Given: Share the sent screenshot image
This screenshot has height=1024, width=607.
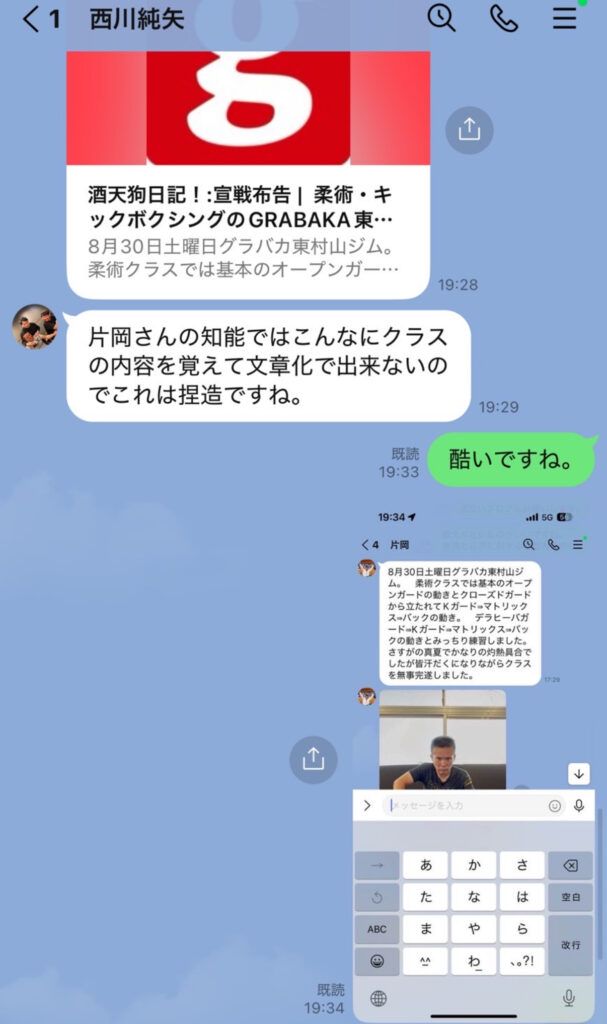Looking at the screenshot, I should click(313, 760).
